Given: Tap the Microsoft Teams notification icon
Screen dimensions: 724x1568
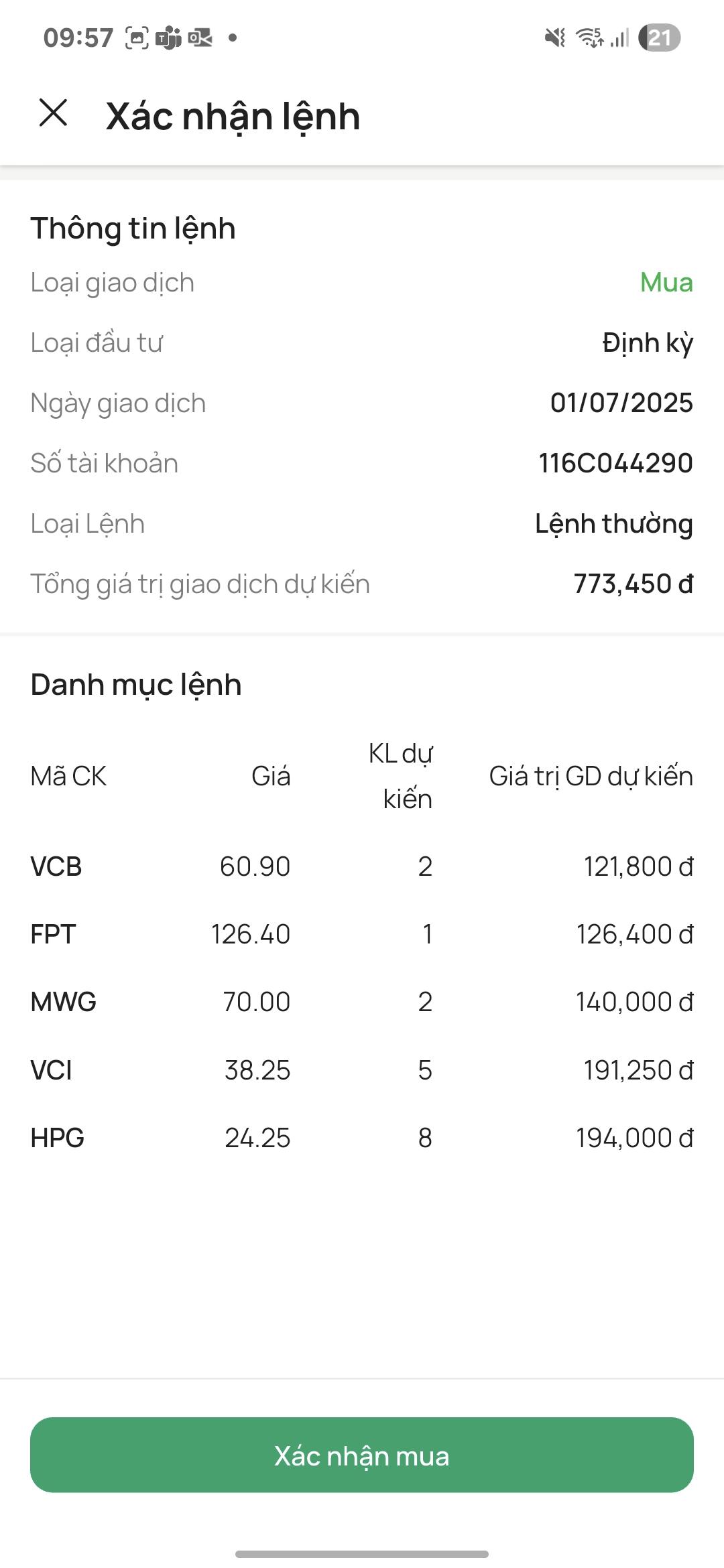Looking at the screenshot, I should (170, 38).
